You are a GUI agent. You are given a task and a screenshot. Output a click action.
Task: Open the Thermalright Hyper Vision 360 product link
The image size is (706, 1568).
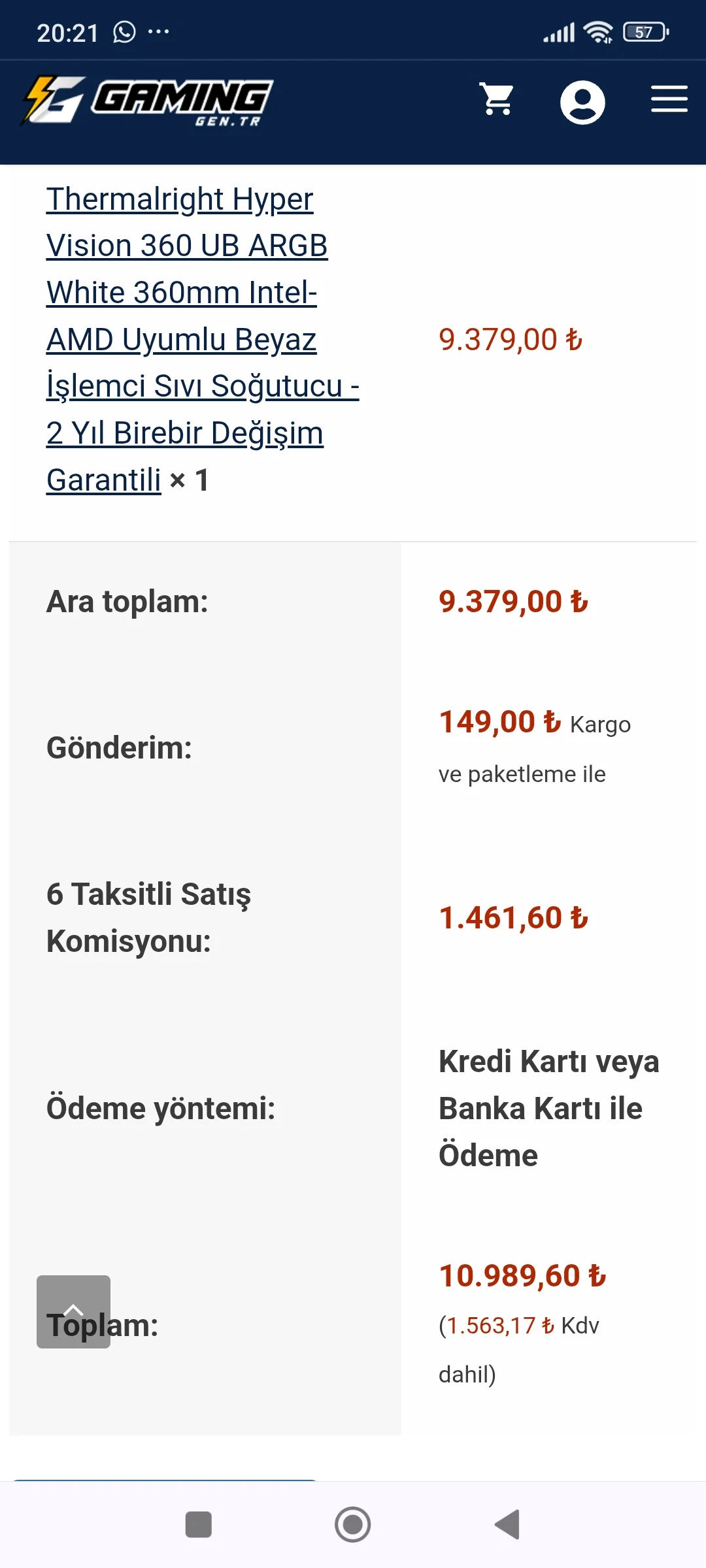[x=203, y=339]
